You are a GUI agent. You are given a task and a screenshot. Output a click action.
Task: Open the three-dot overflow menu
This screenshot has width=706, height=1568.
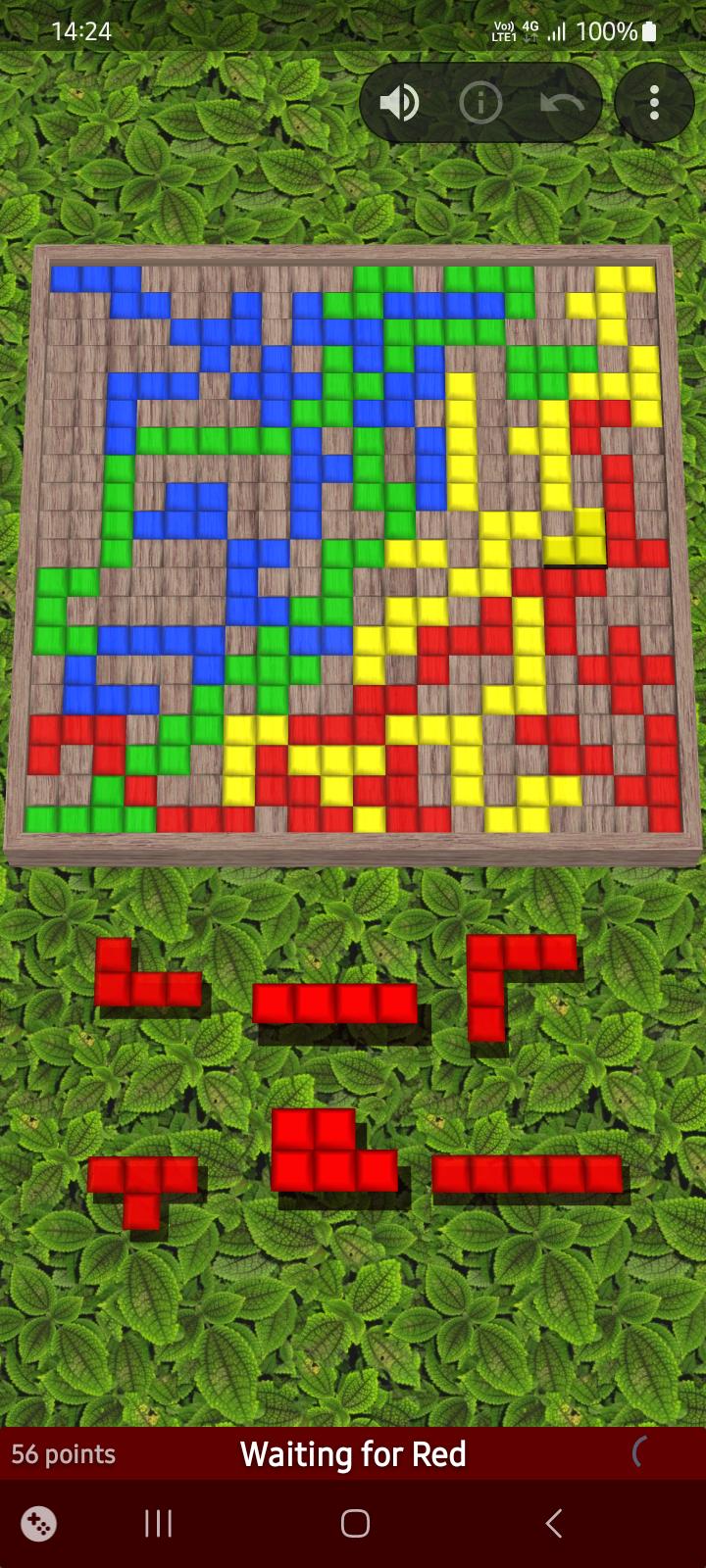654,102
